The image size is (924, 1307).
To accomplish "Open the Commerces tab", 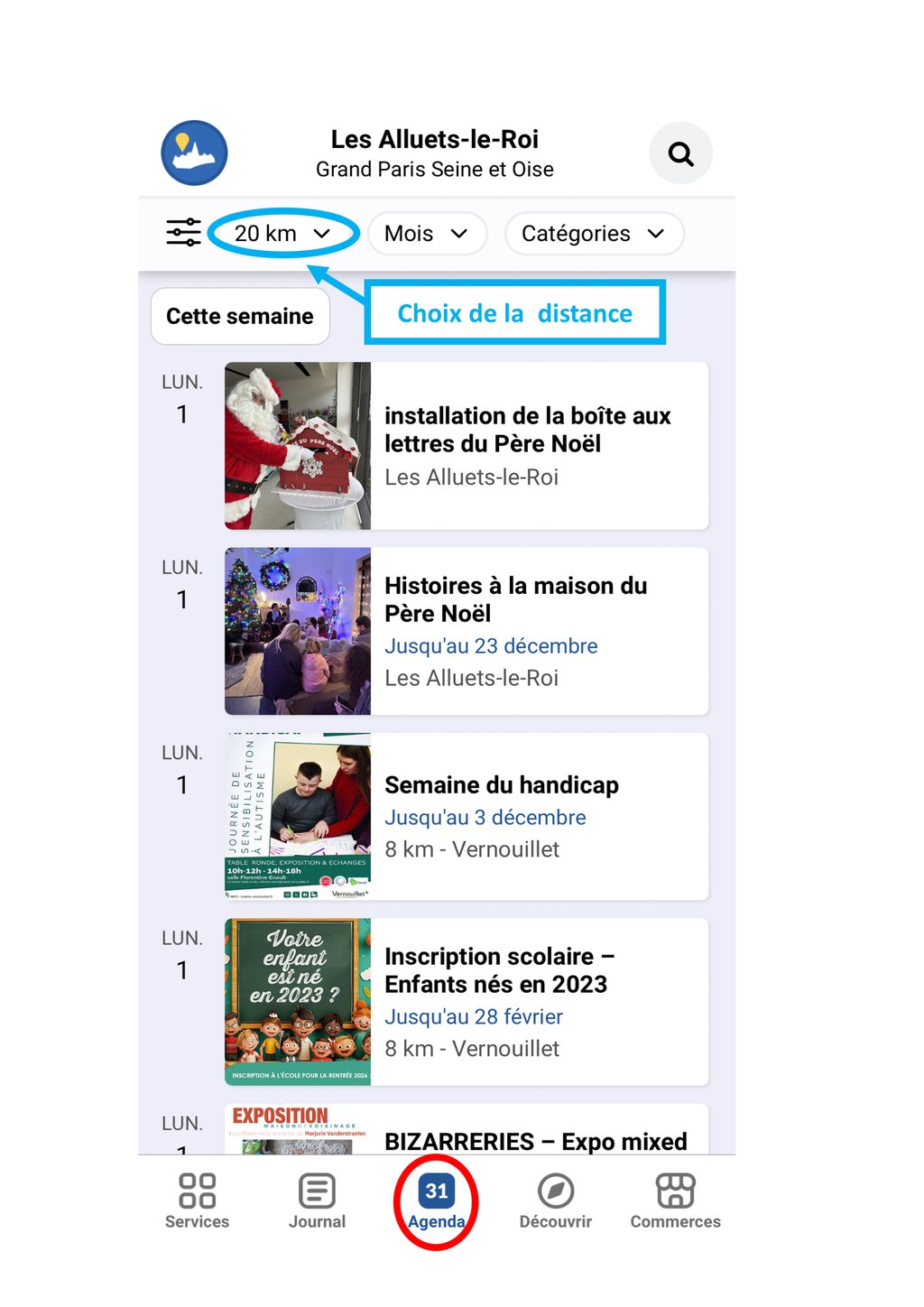I will click(x=675, y=1201).
